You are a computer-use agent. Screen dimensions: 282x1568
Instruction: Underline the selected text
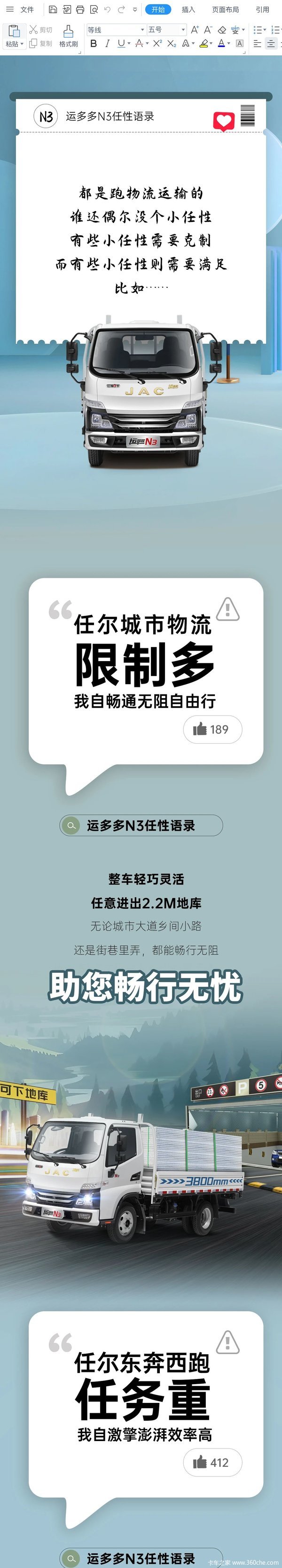121,44
